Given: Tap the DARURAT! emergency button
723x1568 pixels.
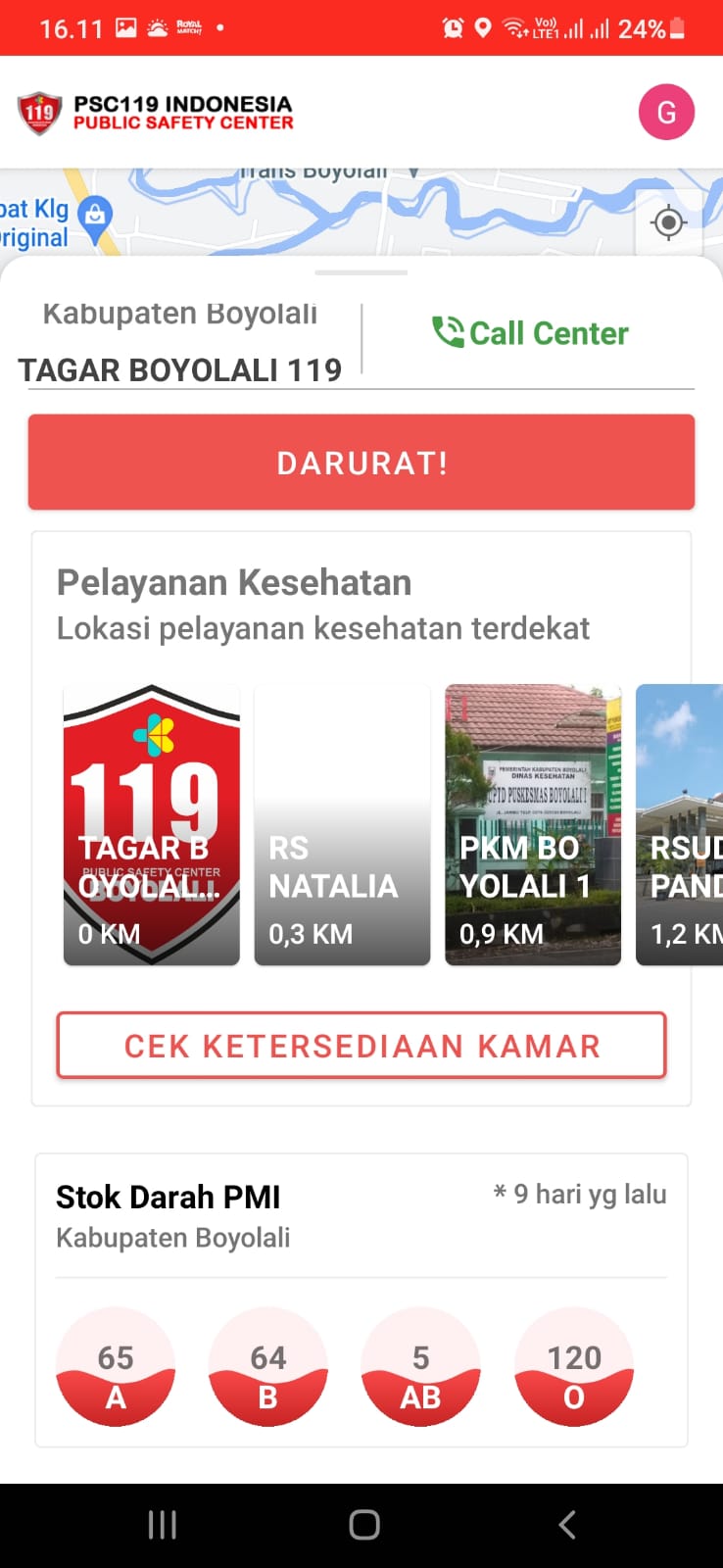Looking at the screenshot, I should pyautogui.click(x=361, y=463).
